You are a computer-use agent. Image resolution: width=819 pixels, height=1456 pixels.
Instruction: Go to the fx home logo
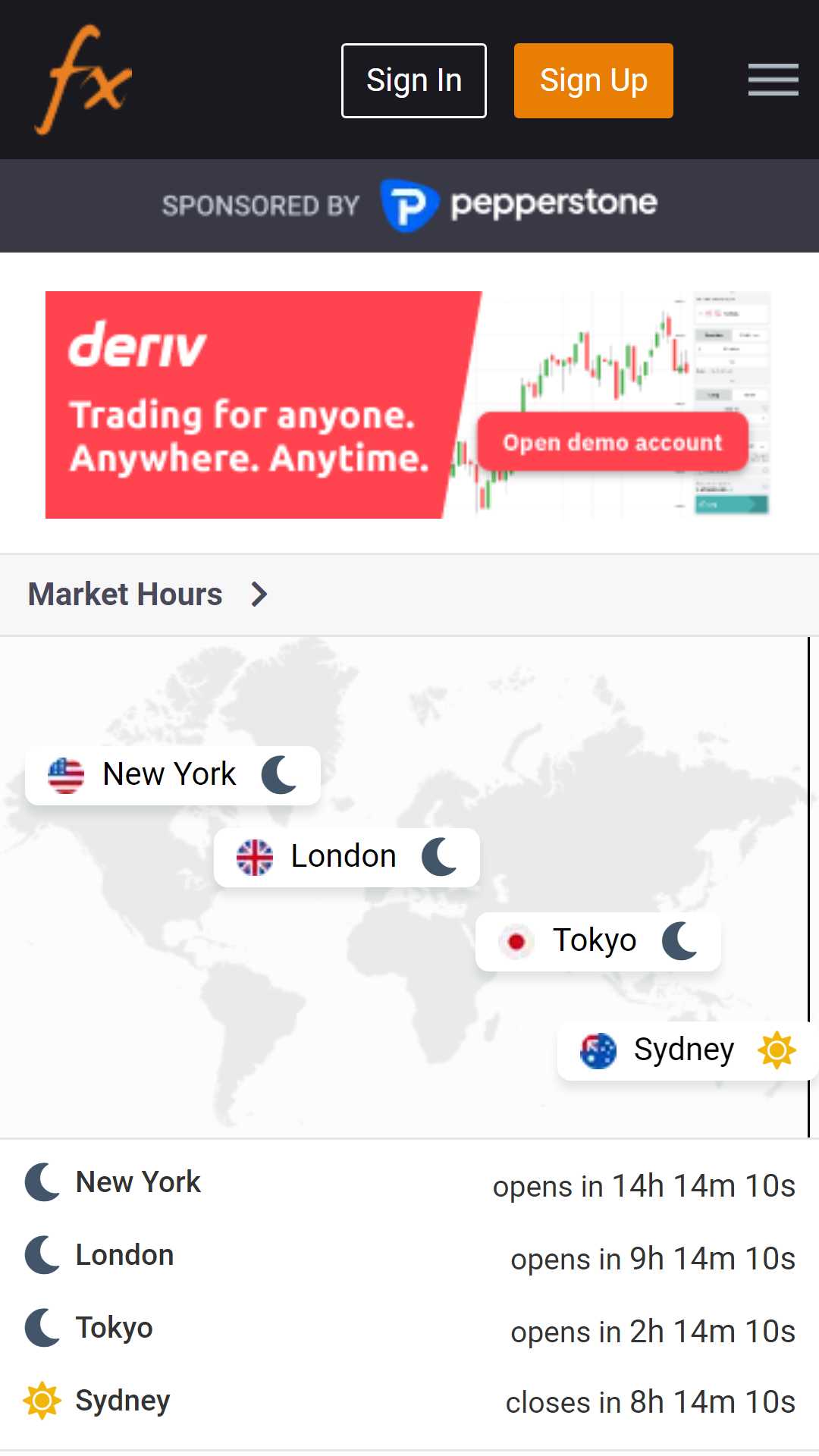click(x=83, y=80)
